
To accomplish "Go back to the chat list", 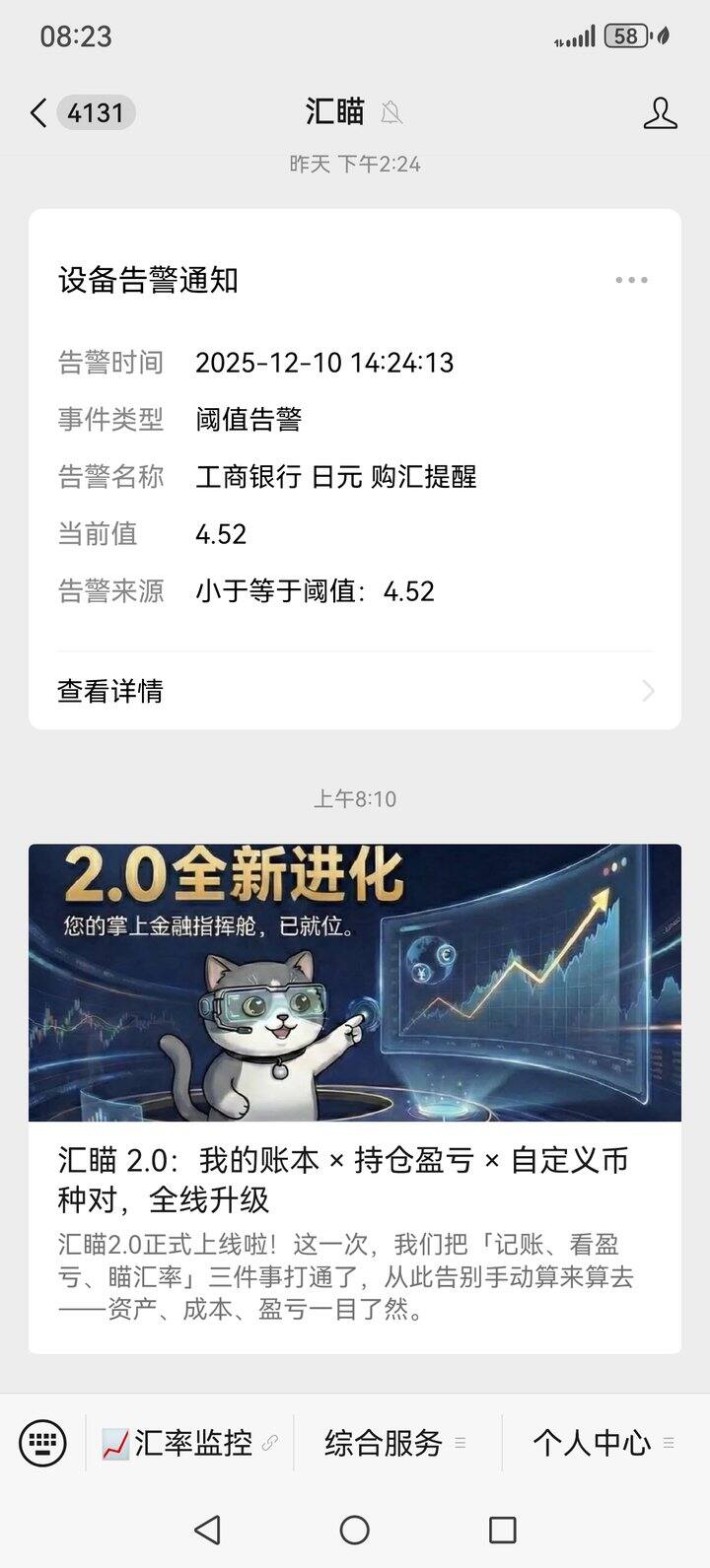I will [39, 112].
